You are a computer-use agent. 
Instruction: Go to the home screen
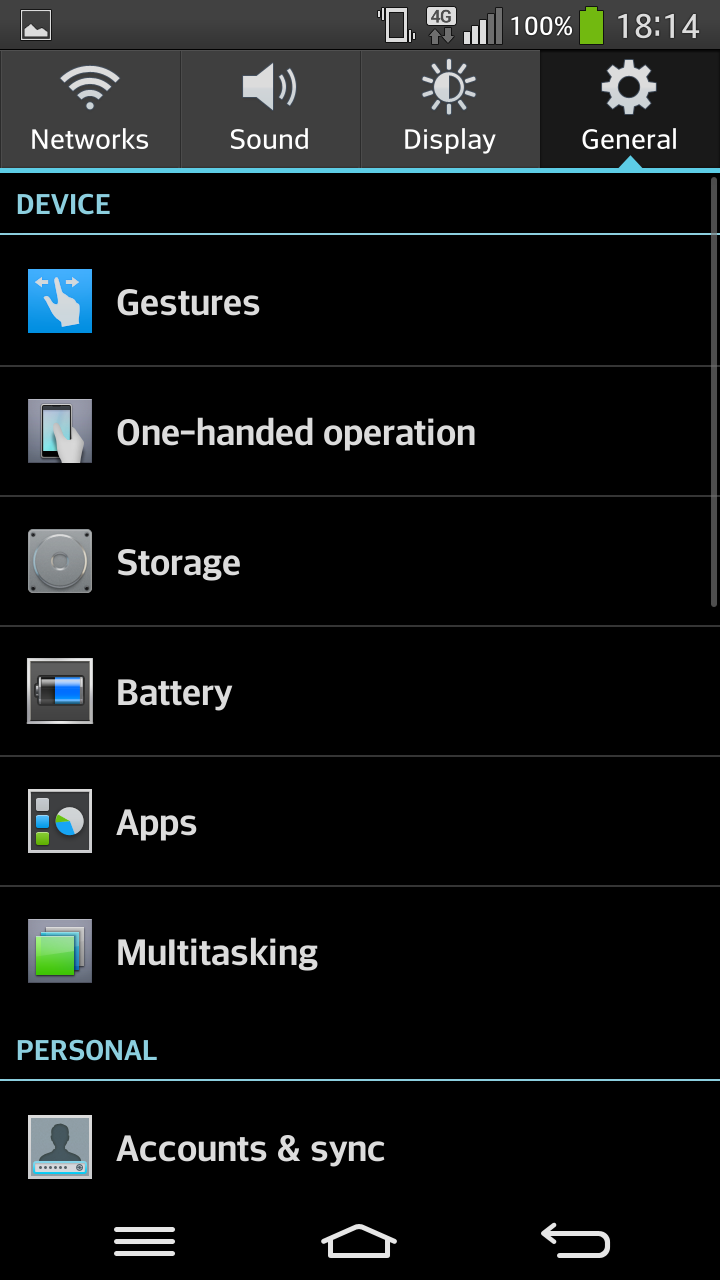coord(359,1241)
